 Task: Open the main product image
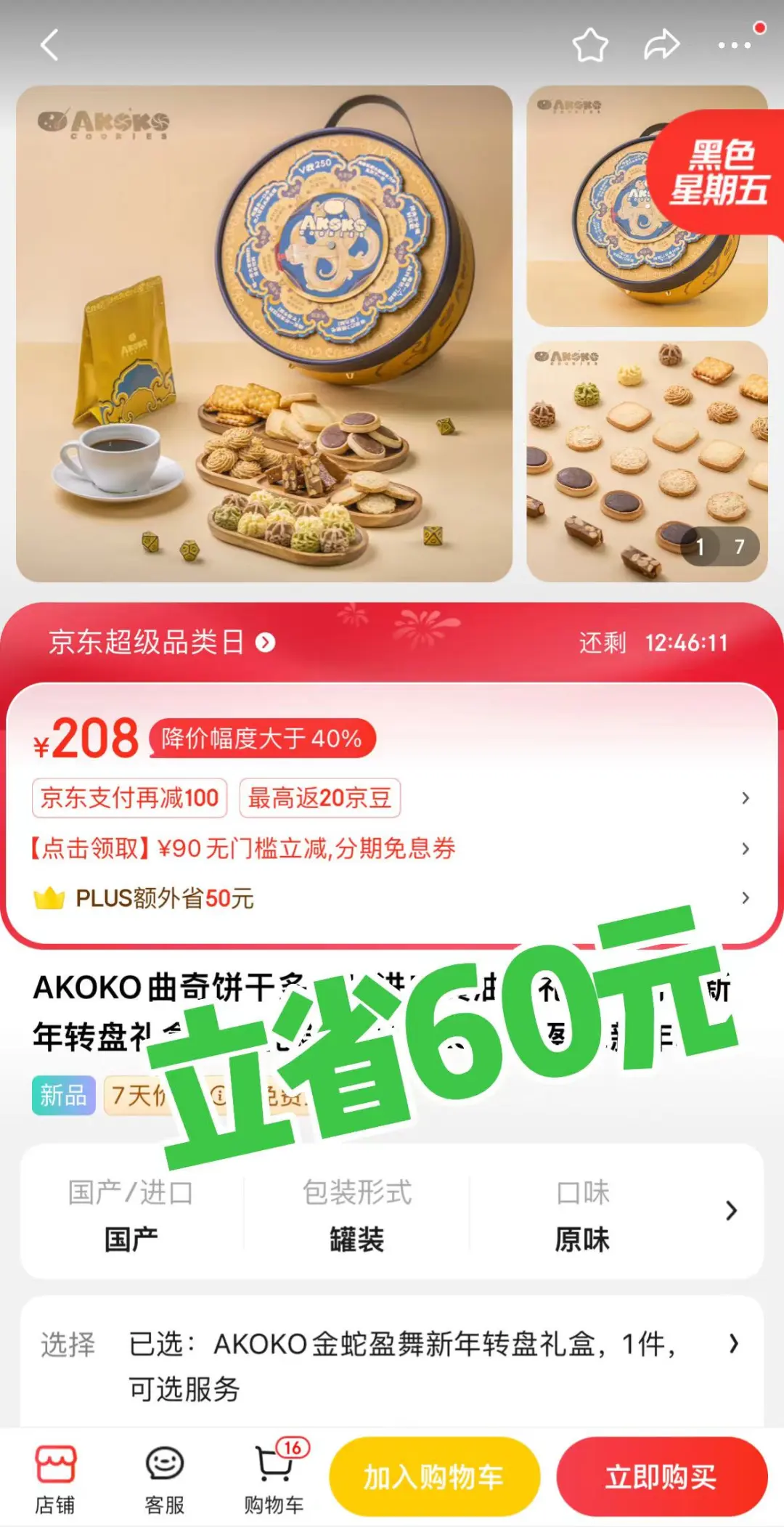pyautogui.click(x=264, y=333)
